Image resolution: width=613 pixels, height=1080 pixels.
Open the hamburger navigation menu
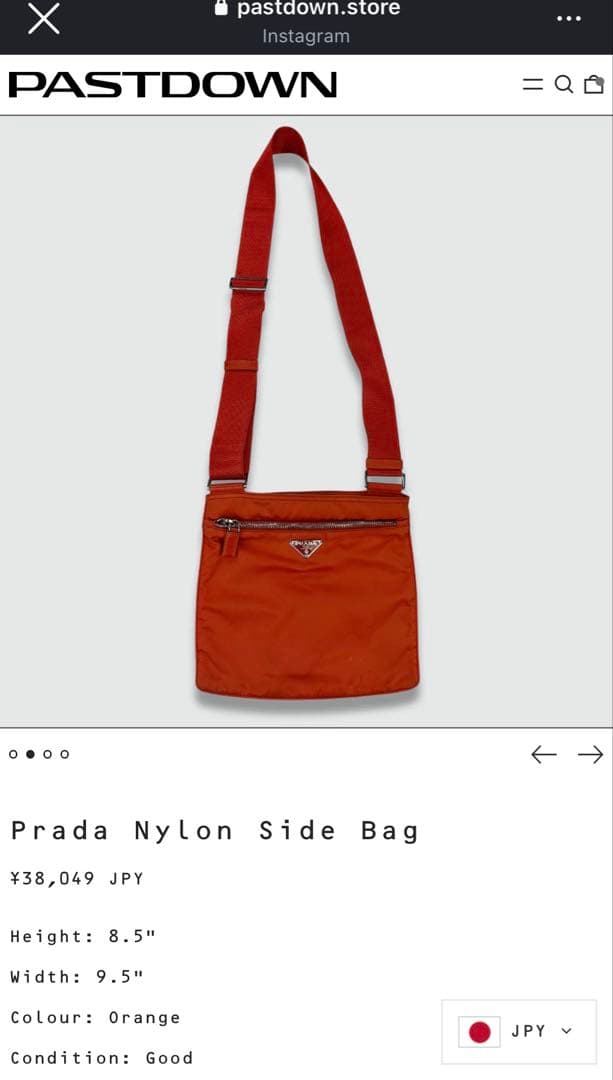pyautogui.click(x=533, y=85)
